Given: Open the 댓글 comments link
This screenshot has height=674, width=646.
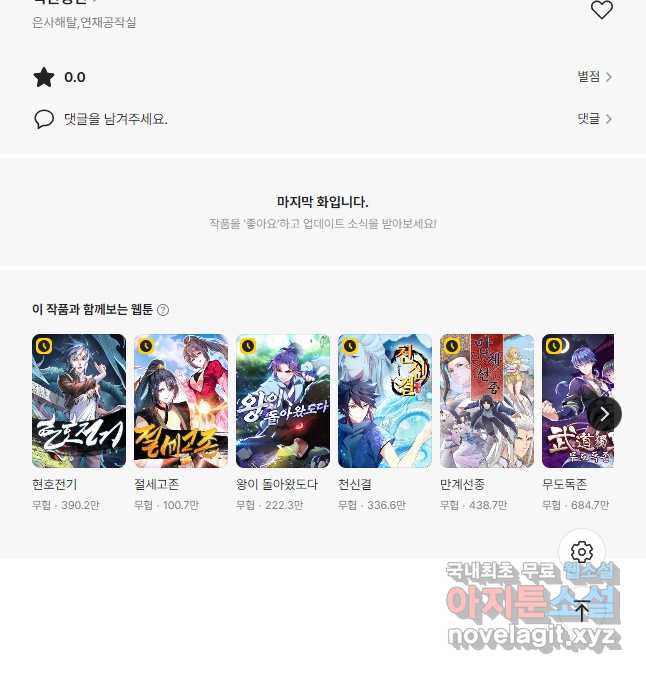Looking at the screenshot, I should 594,119.
